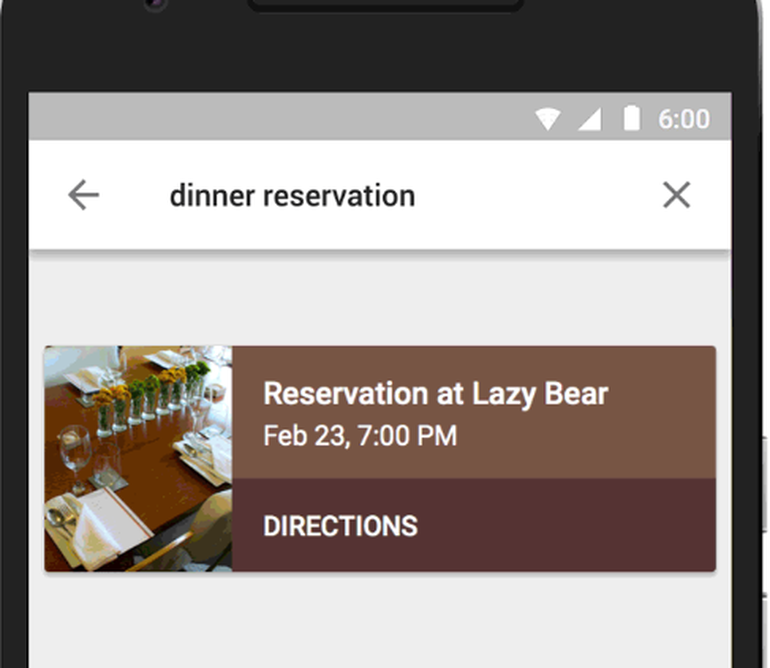Clear the dinner reservation search text
Image resolution: width=770 pixels, height=668 pixels.
tap(676, 195)
